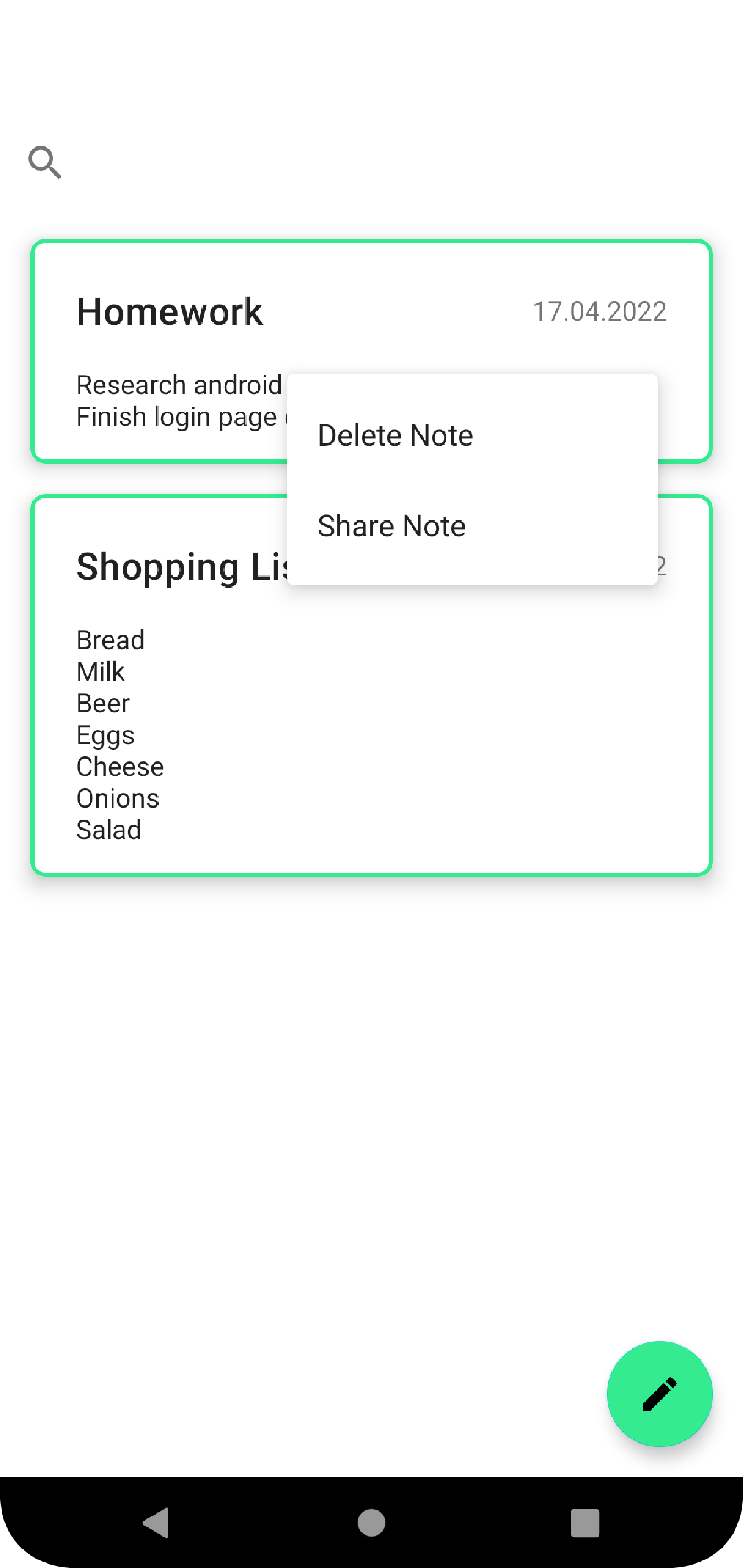Select Delete Note from the popup menu
Image resolution: width=743 pixels, height=1568 pixels.
coord(395,434)
